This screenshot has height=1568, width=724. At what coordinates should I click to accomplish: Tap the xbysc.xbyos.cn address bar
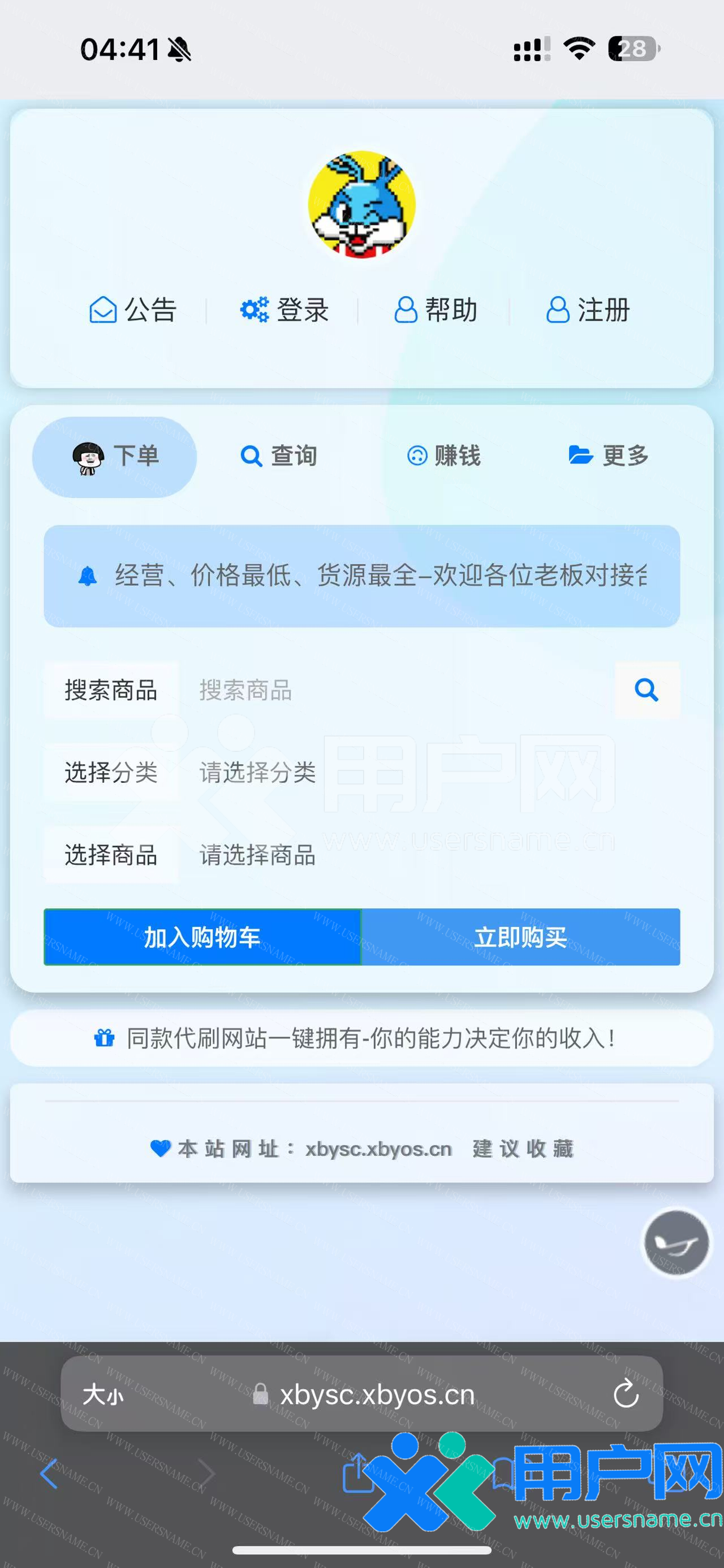coord(365,1394)
